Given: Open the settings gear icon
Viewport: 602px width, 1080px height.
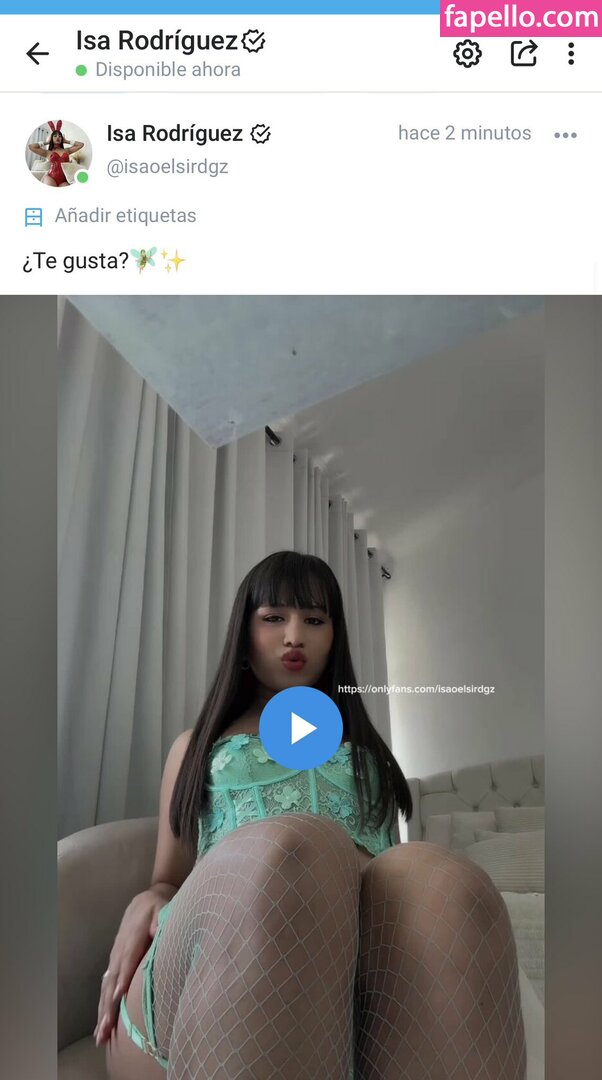Looking at the screenshot, I should pyautogui.click(x=467, y=53).
